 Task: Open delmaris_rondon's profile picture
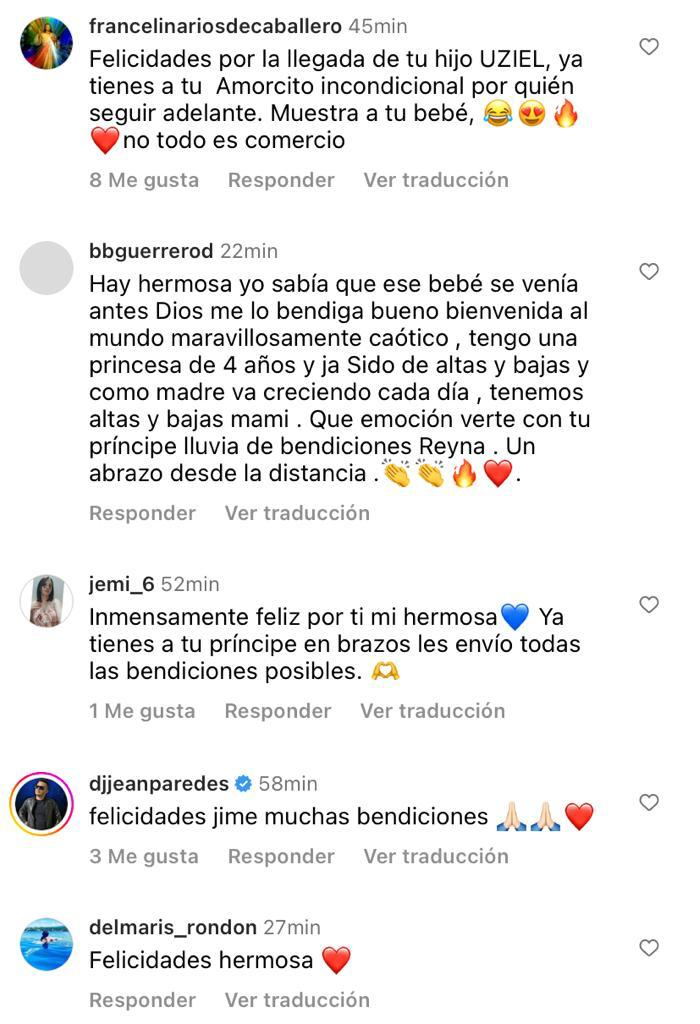pyautogui.click(x=46, y=944)
